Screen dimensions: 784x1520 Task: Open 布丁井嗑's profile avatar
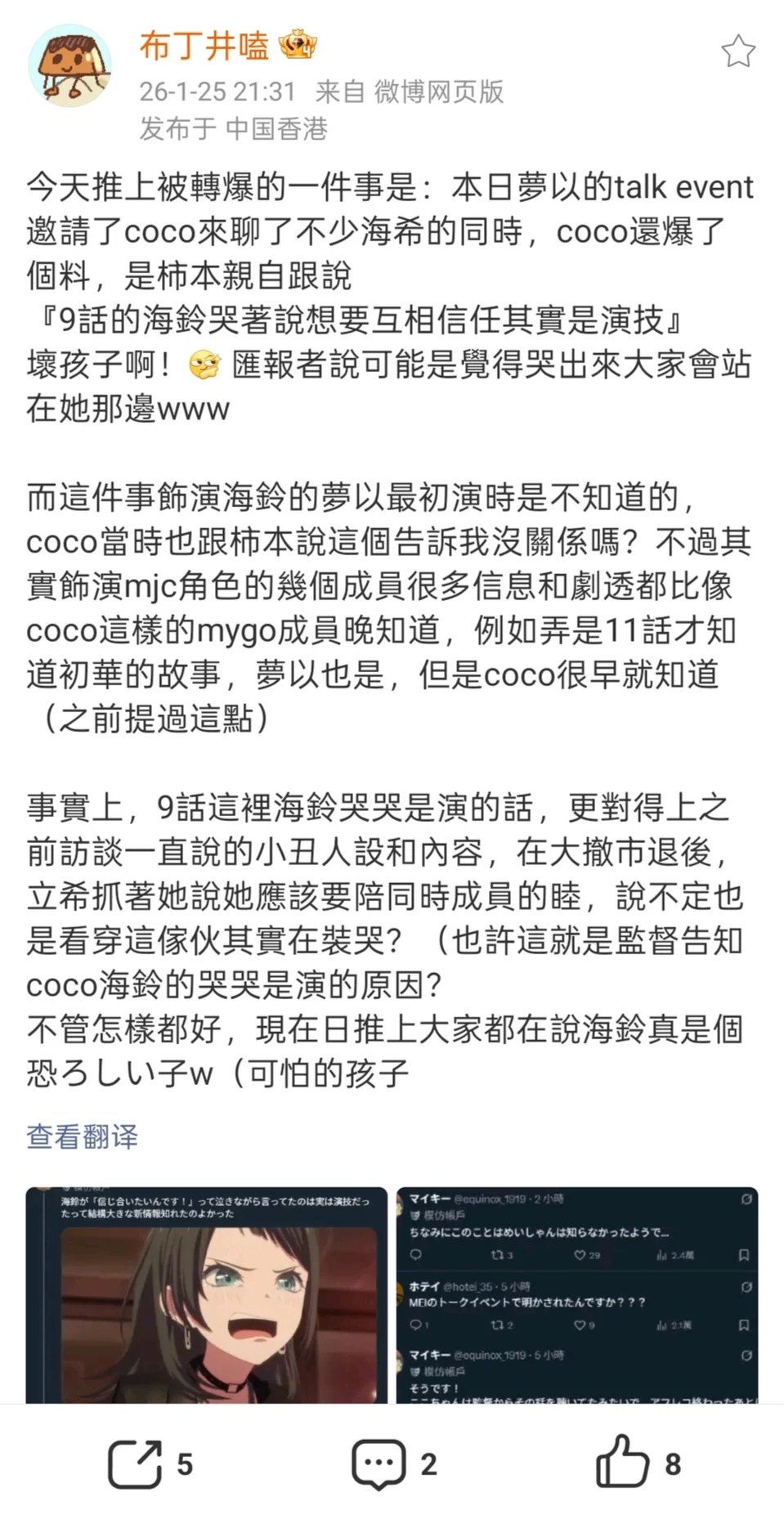[x=69, y=66]
